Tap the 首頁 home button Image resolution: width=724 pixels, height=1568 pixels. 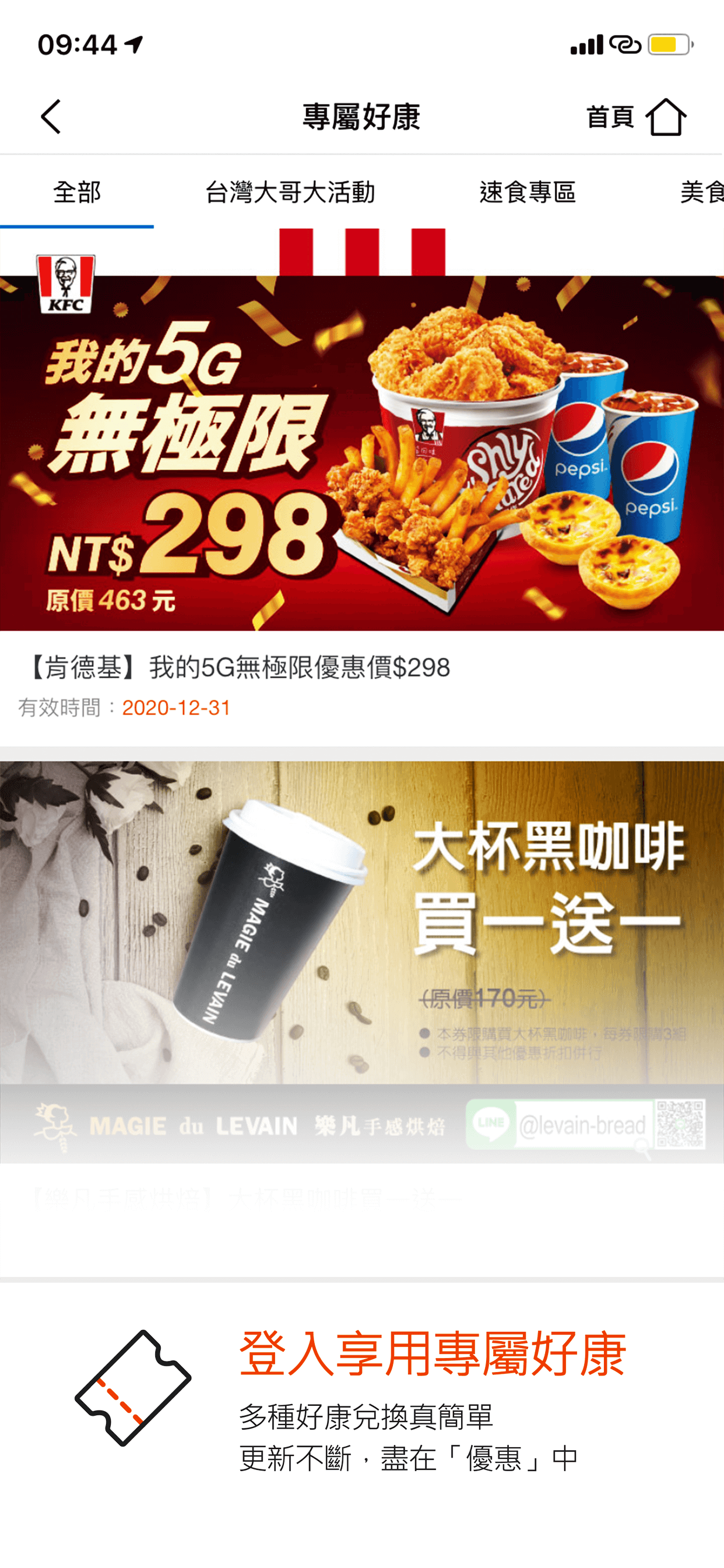point(637,117)
